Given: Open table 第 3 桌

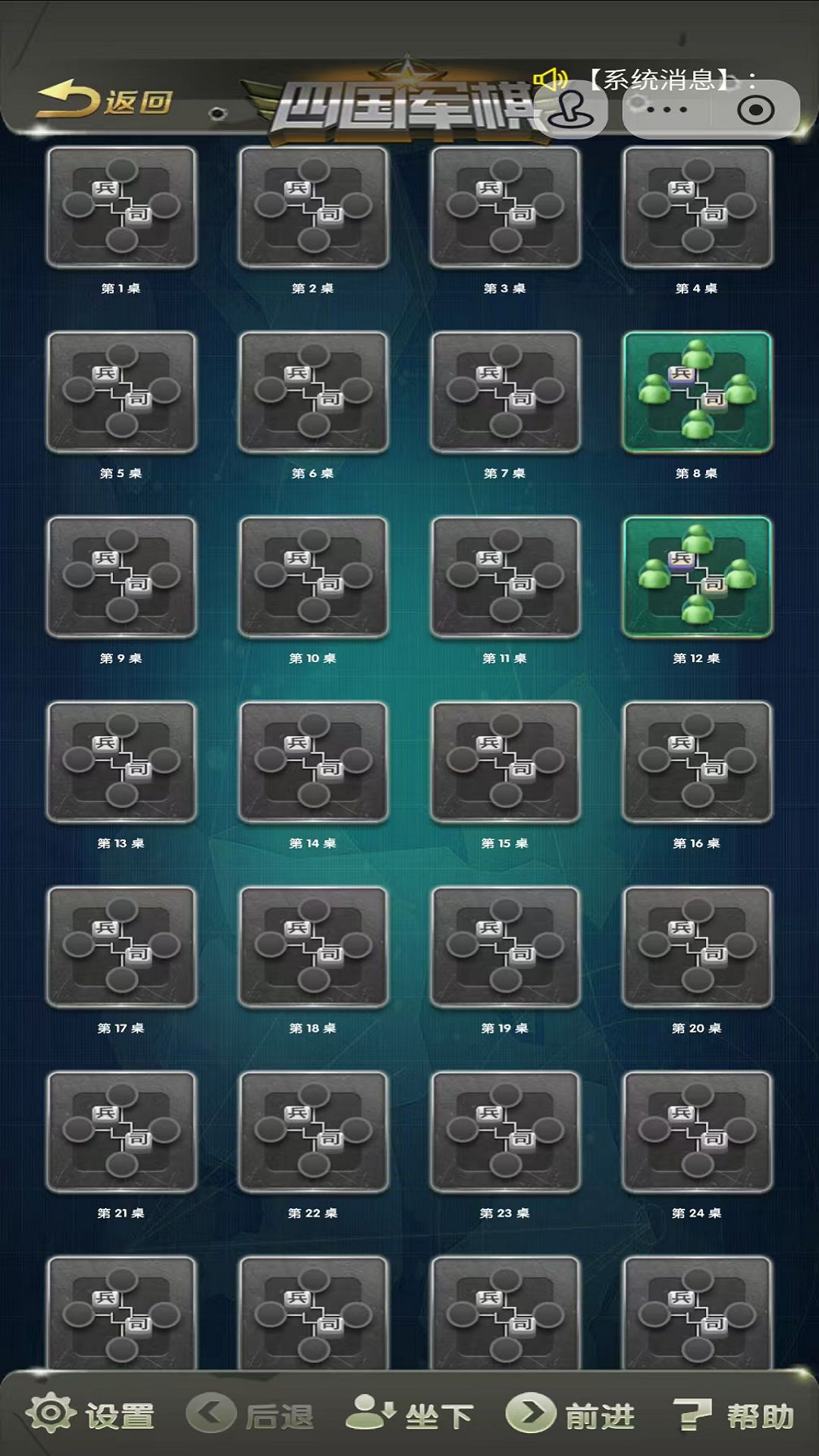Looking at the screenshot, I should click(x=505, y=207).
